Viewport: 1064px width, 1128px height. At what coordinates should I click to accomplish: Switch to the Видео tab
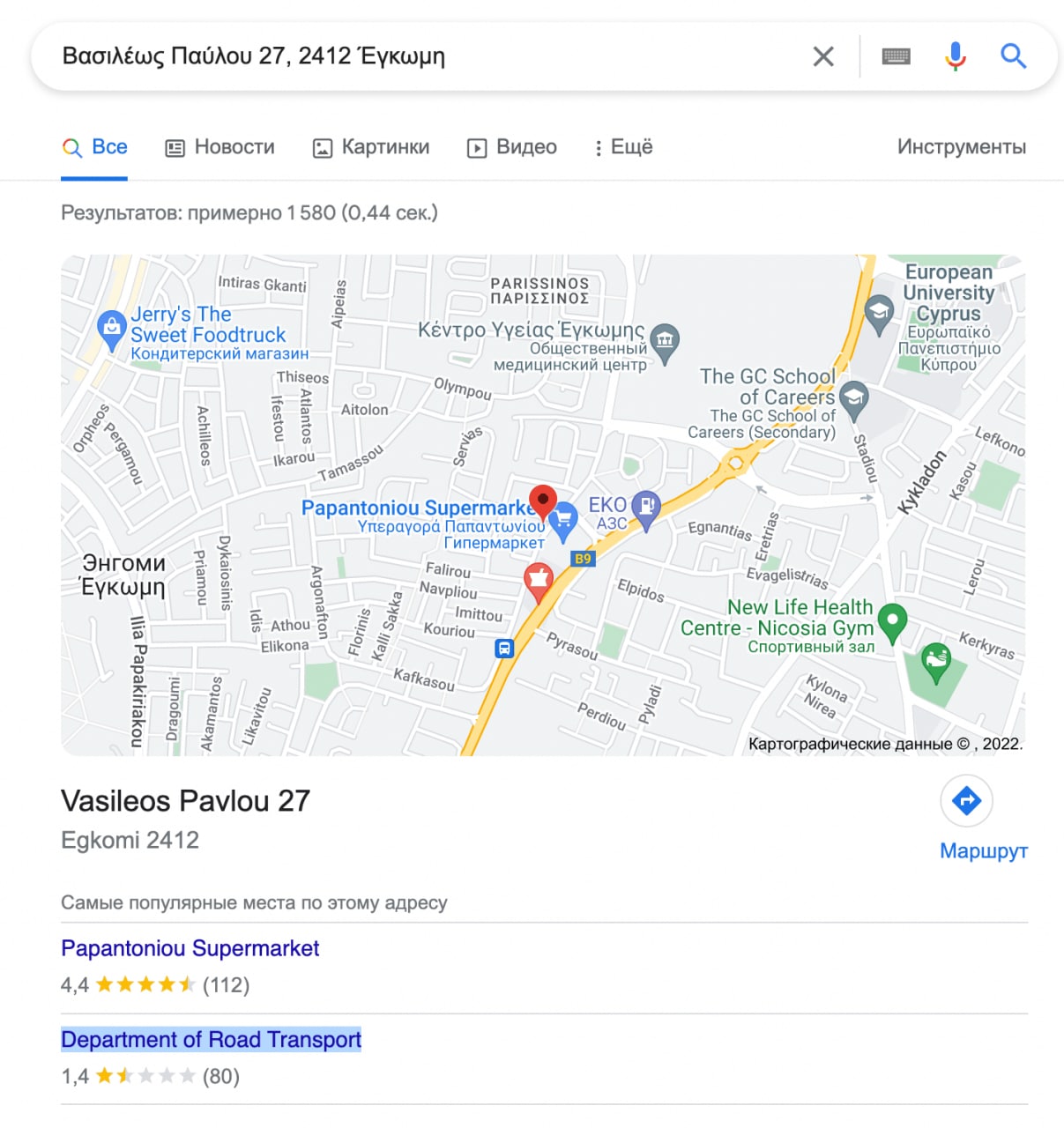click(512, 147)
